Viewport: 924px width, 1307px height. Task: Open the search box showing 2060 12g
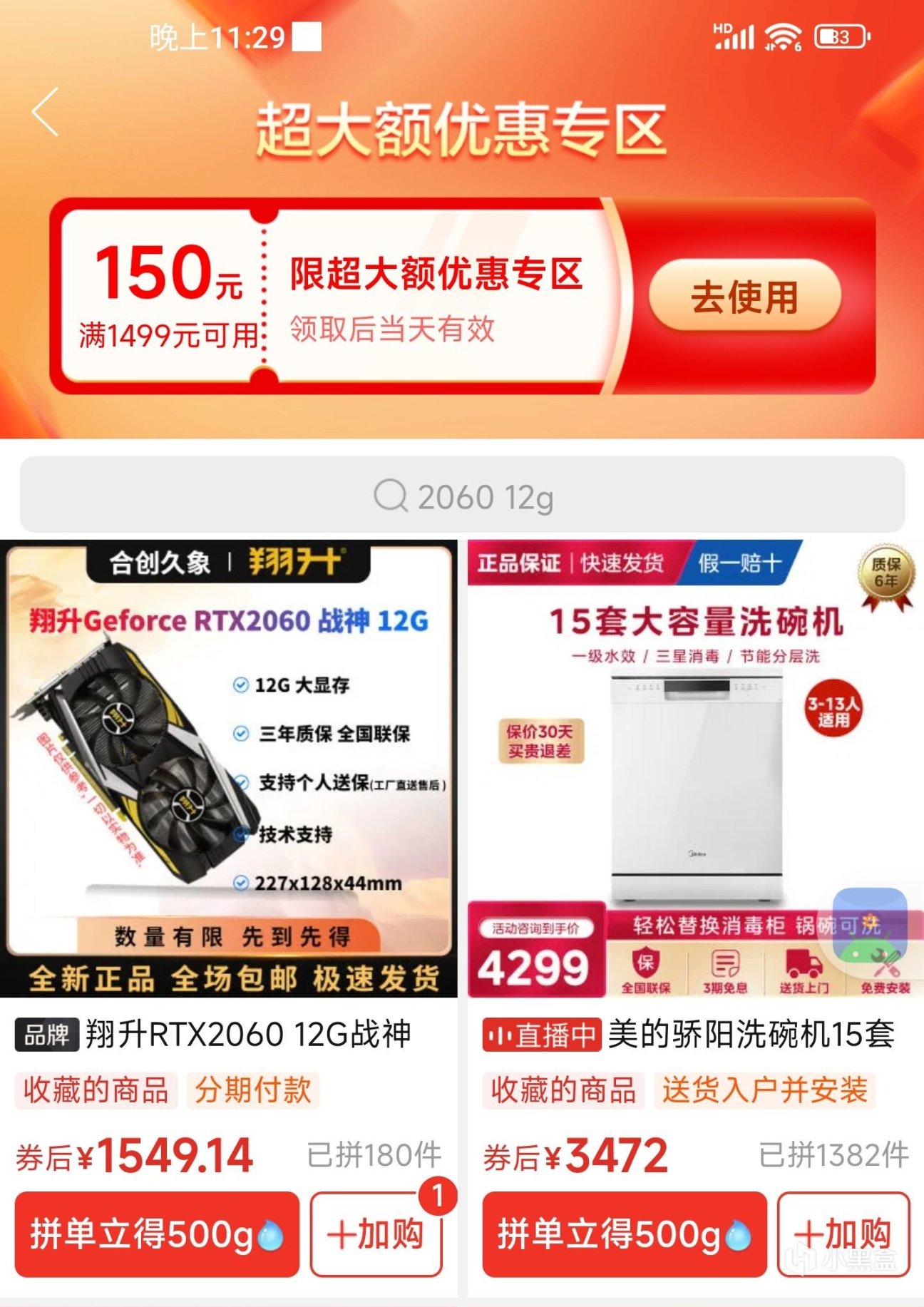pos(462,496)
